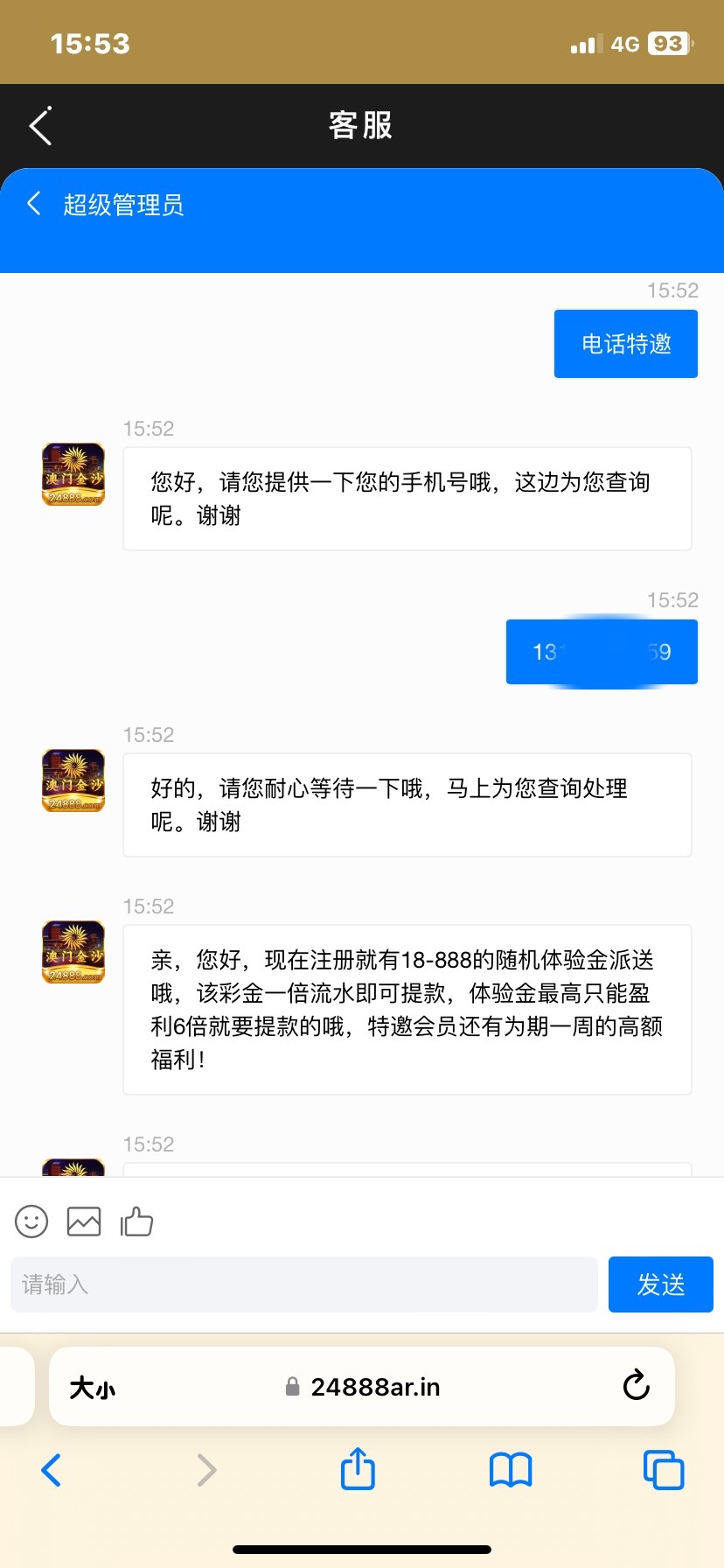The image size is (724, 1568).
Task: Open Safari bookmarks
Action: [511, 1470]
